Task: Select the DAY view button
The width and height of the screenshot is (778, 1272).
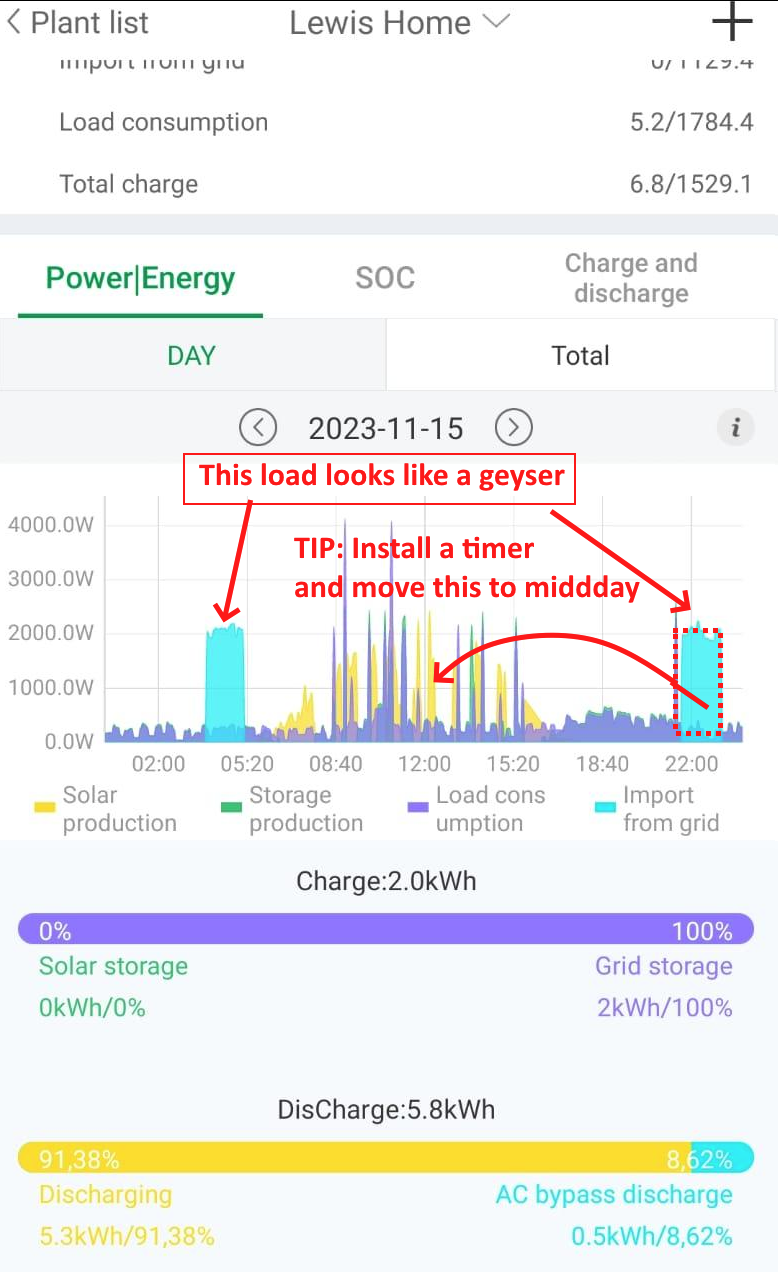Action: [192, 354]
